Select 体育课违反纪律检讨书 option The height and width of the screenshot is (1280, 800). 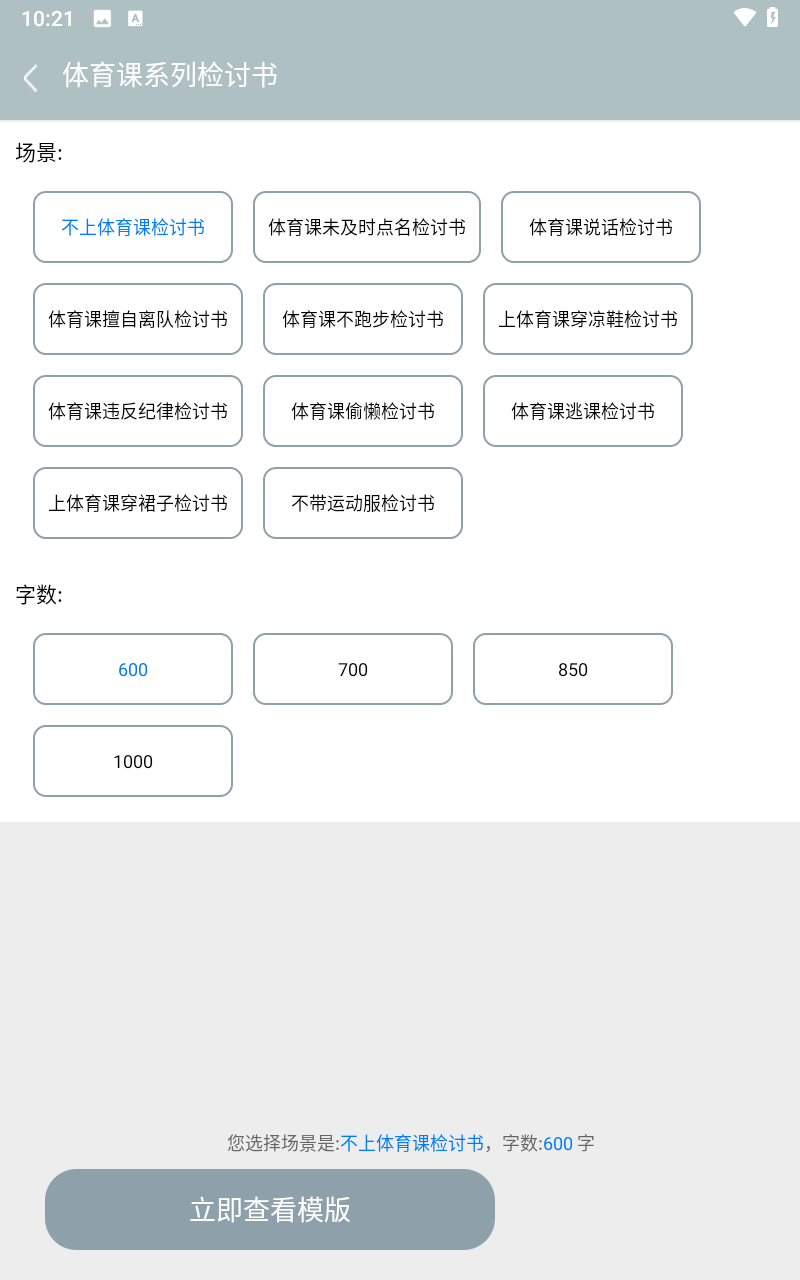(x=138, y=411)
